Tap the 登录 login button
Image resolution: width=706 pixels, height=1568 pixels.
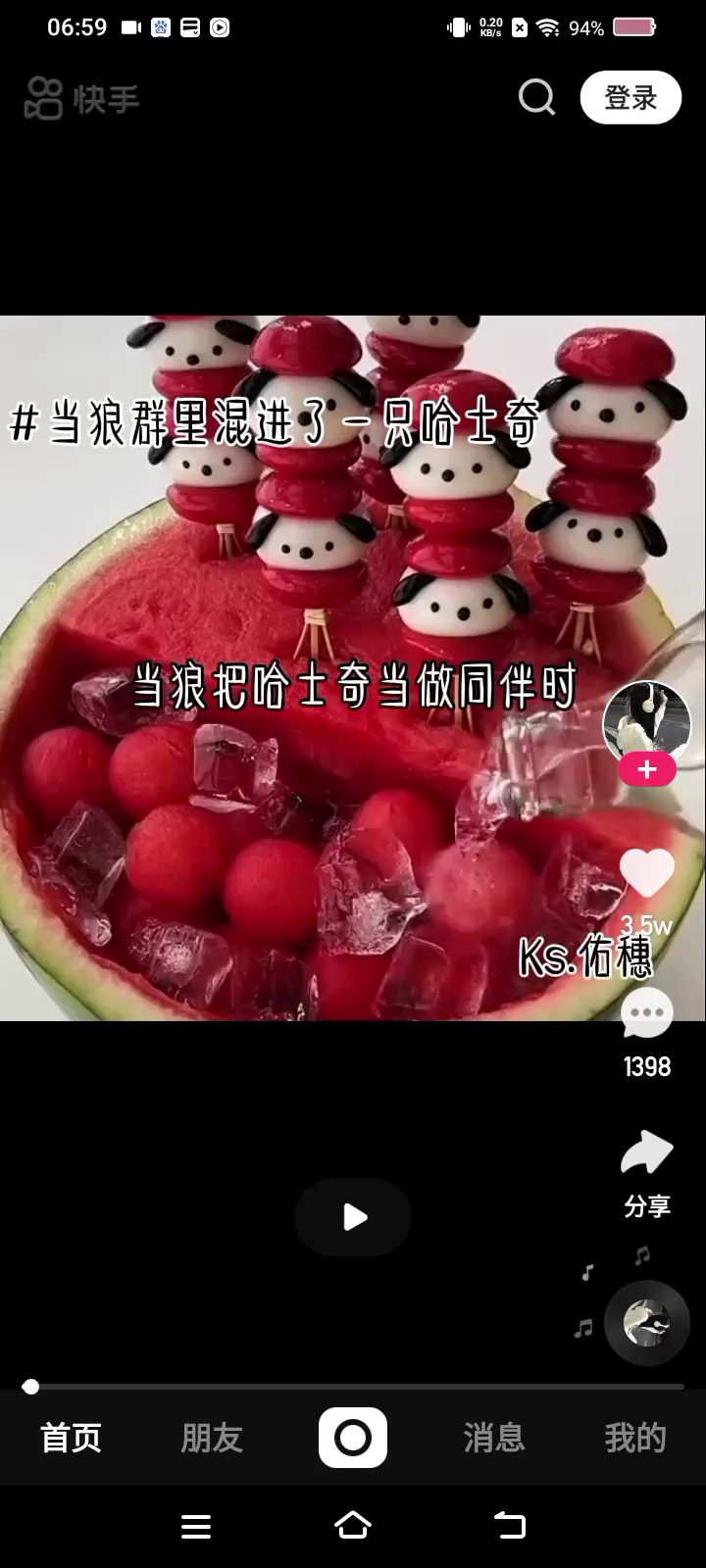[x=630, y=97]
